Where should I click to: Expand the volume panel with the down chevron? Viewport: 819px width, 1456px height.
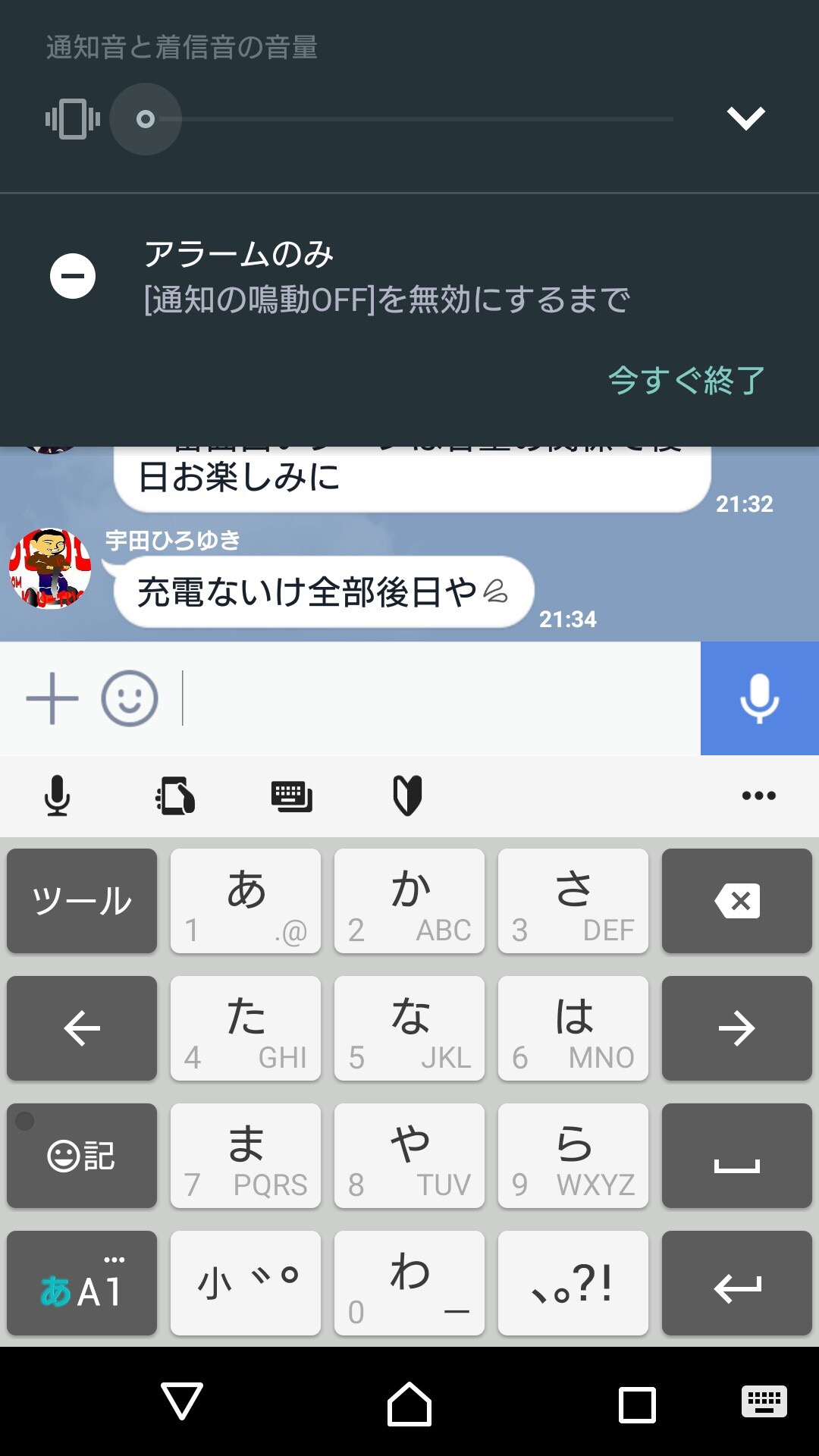pyautogui.click(x=745, y=118)
